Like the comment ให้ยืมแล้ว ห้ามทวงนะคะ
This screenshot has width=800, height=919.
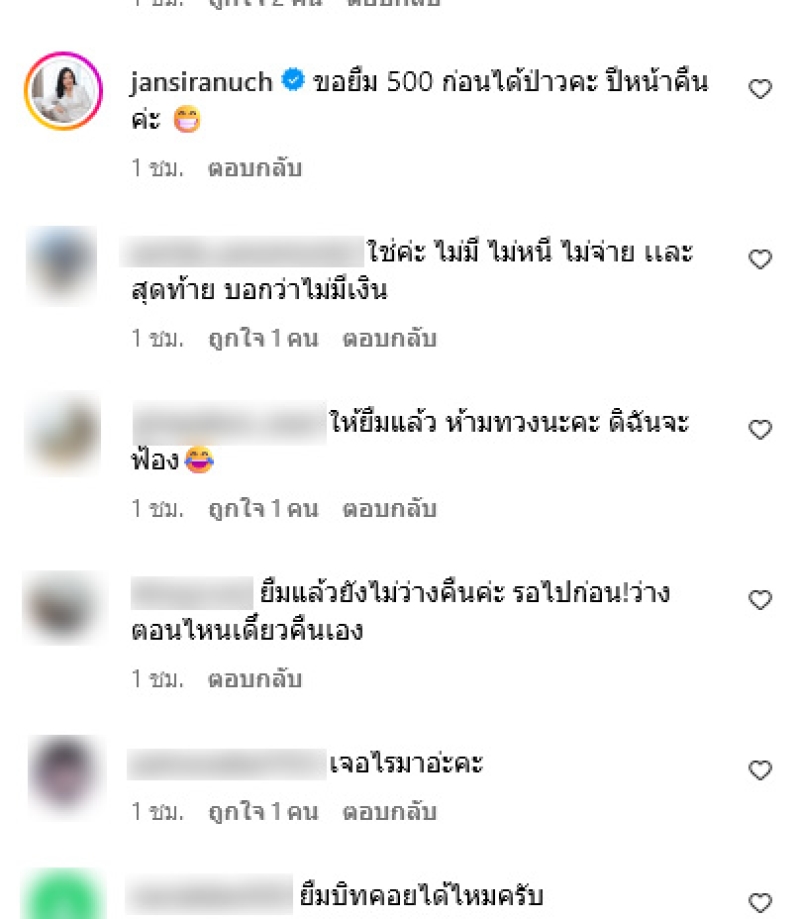[x=760, y=430]
